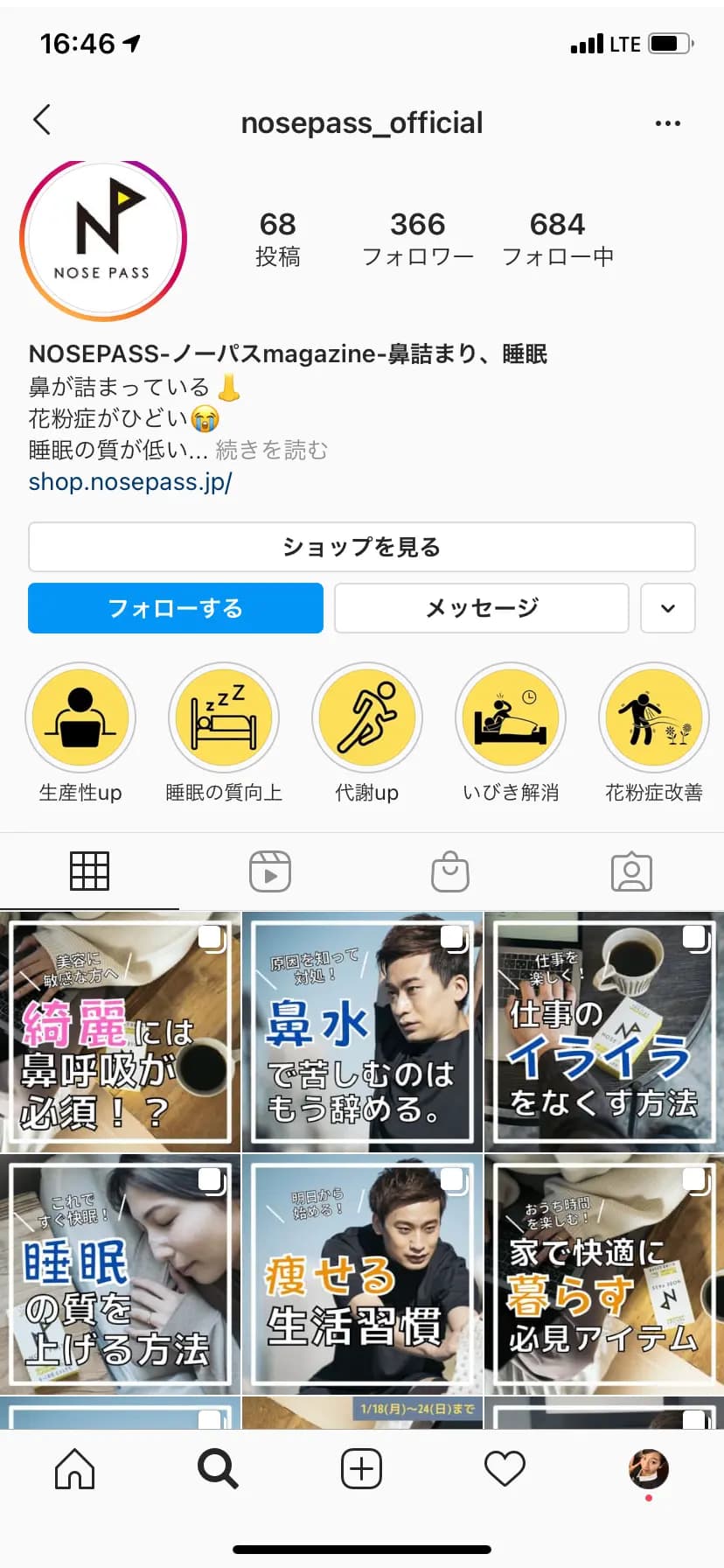The height and width of the screenshot is (1568, 724).
Task: Follow this account with フォローする
Action: tap(176, 608)
